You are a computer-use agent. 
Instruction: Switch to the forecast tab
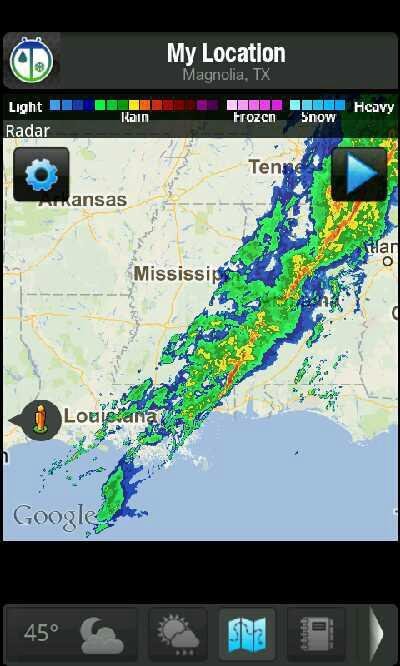178,634
